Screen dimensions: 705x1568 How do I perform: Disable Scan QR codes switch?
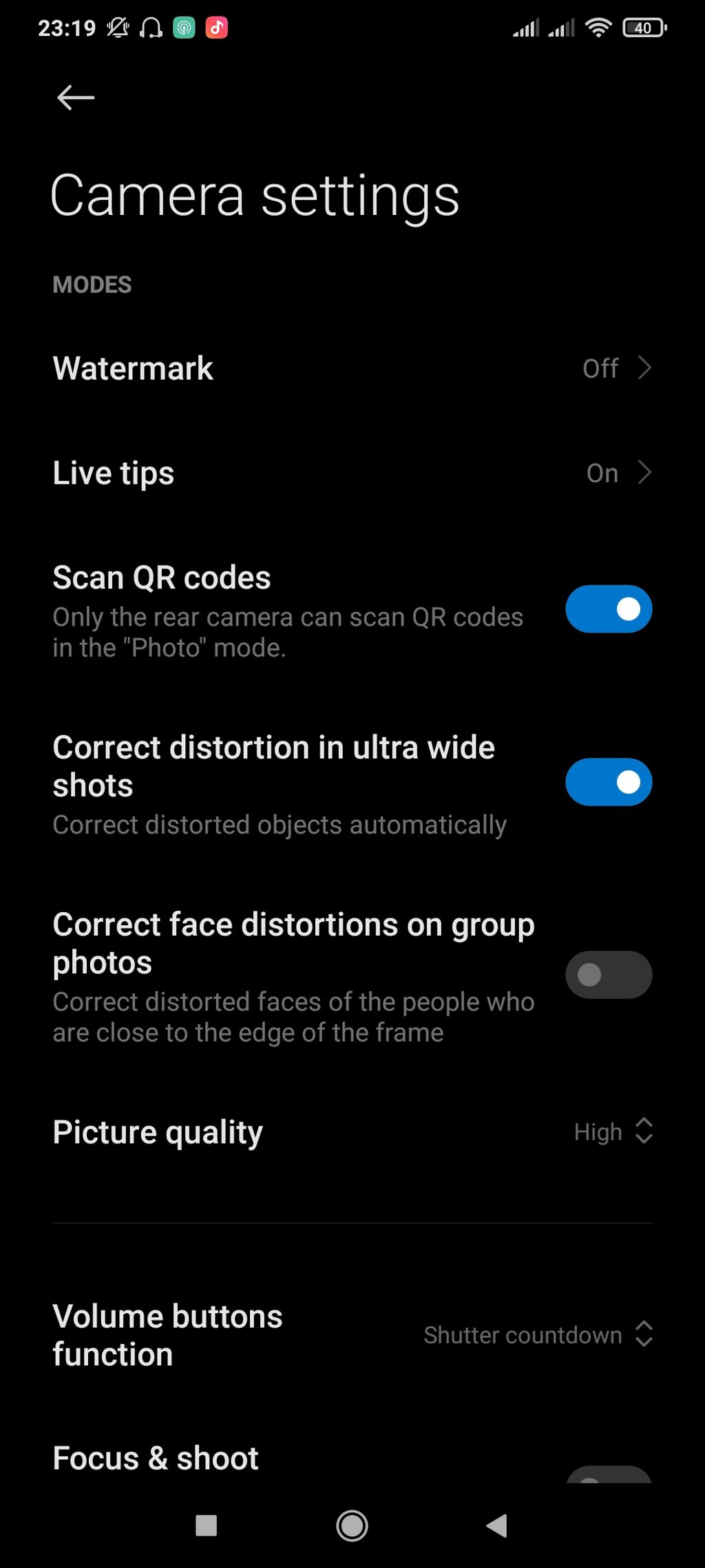click(608, 609)
